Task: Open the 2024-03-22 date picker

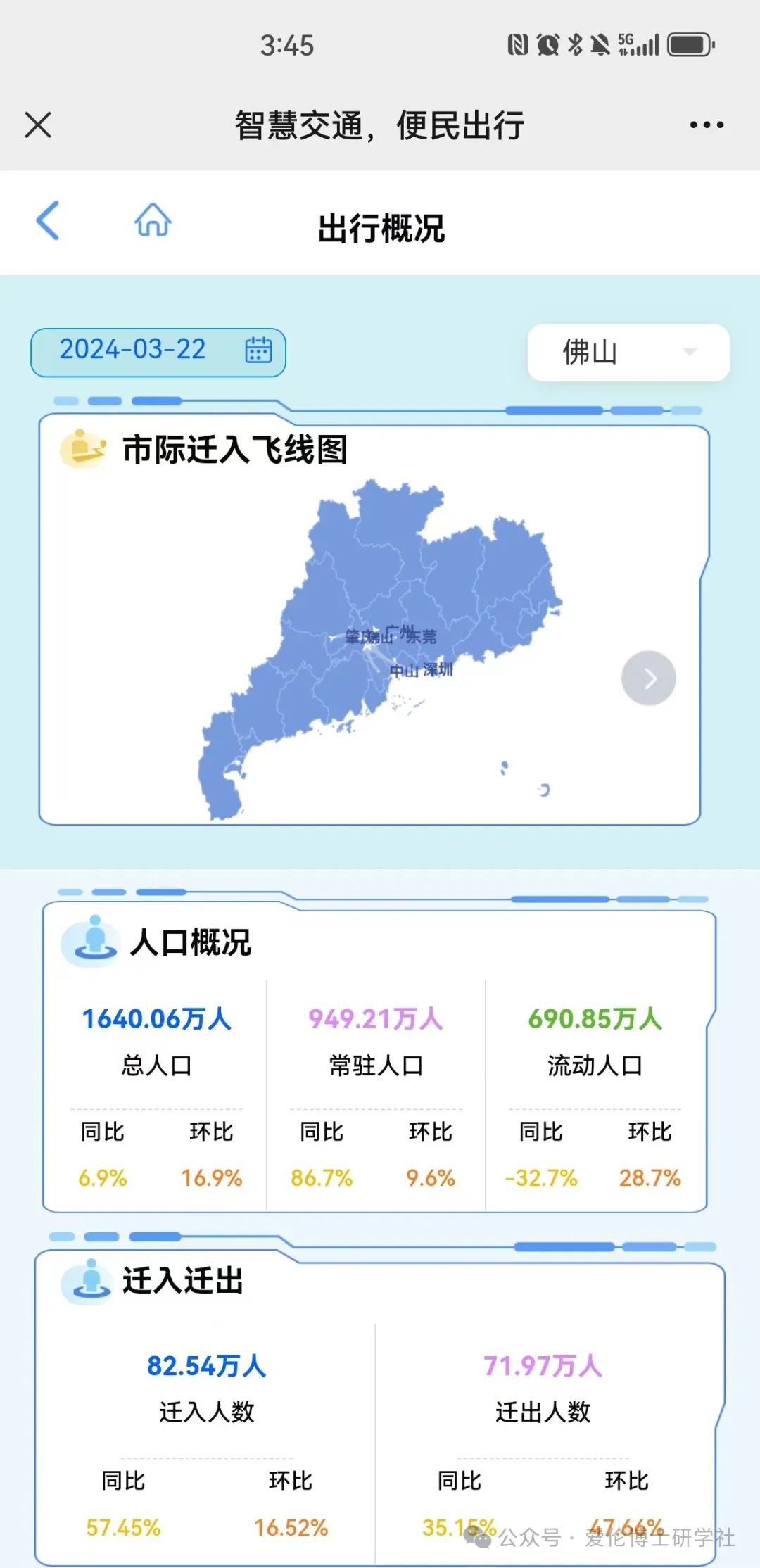Action: pos(158,352)
